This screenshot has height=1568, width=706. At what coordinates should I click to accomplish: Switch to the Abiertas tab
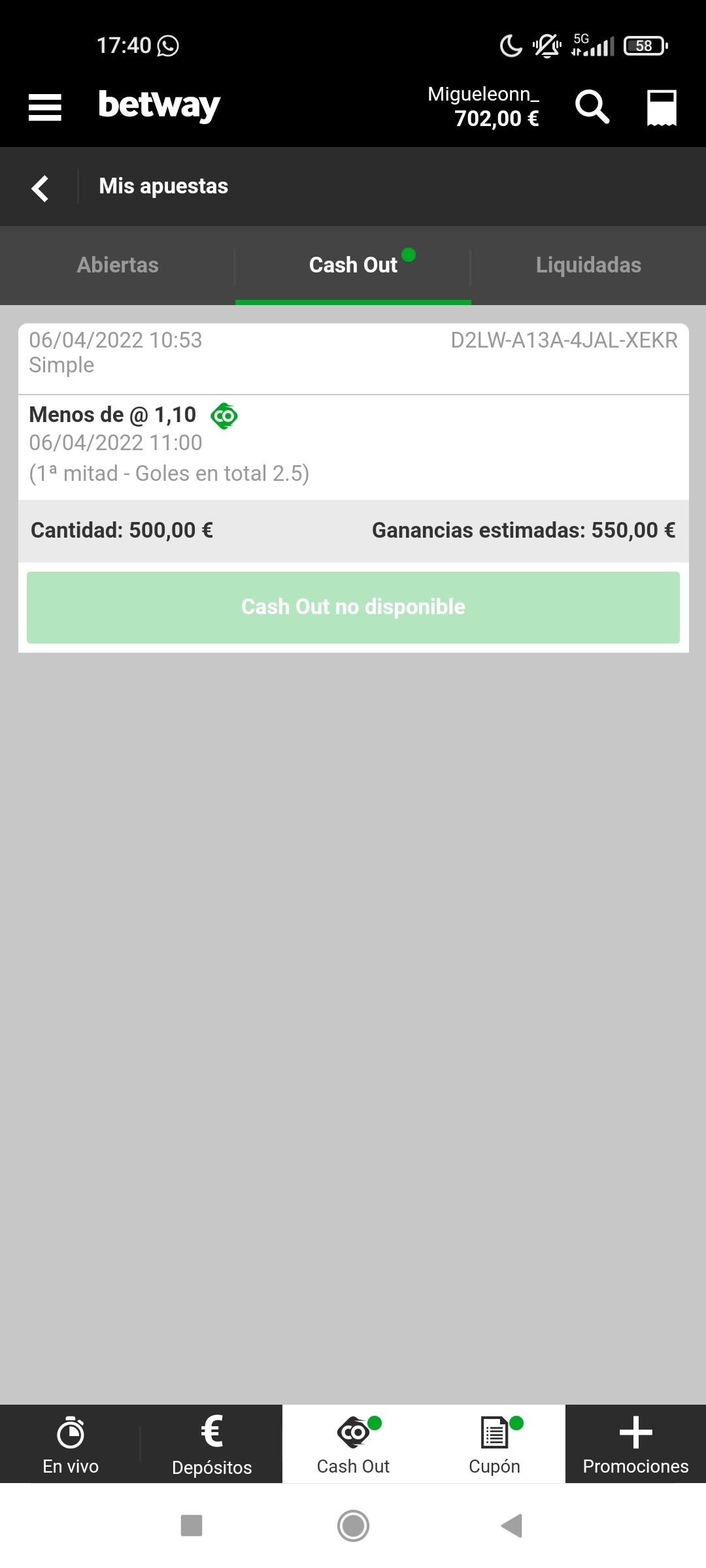pos(118,265)
